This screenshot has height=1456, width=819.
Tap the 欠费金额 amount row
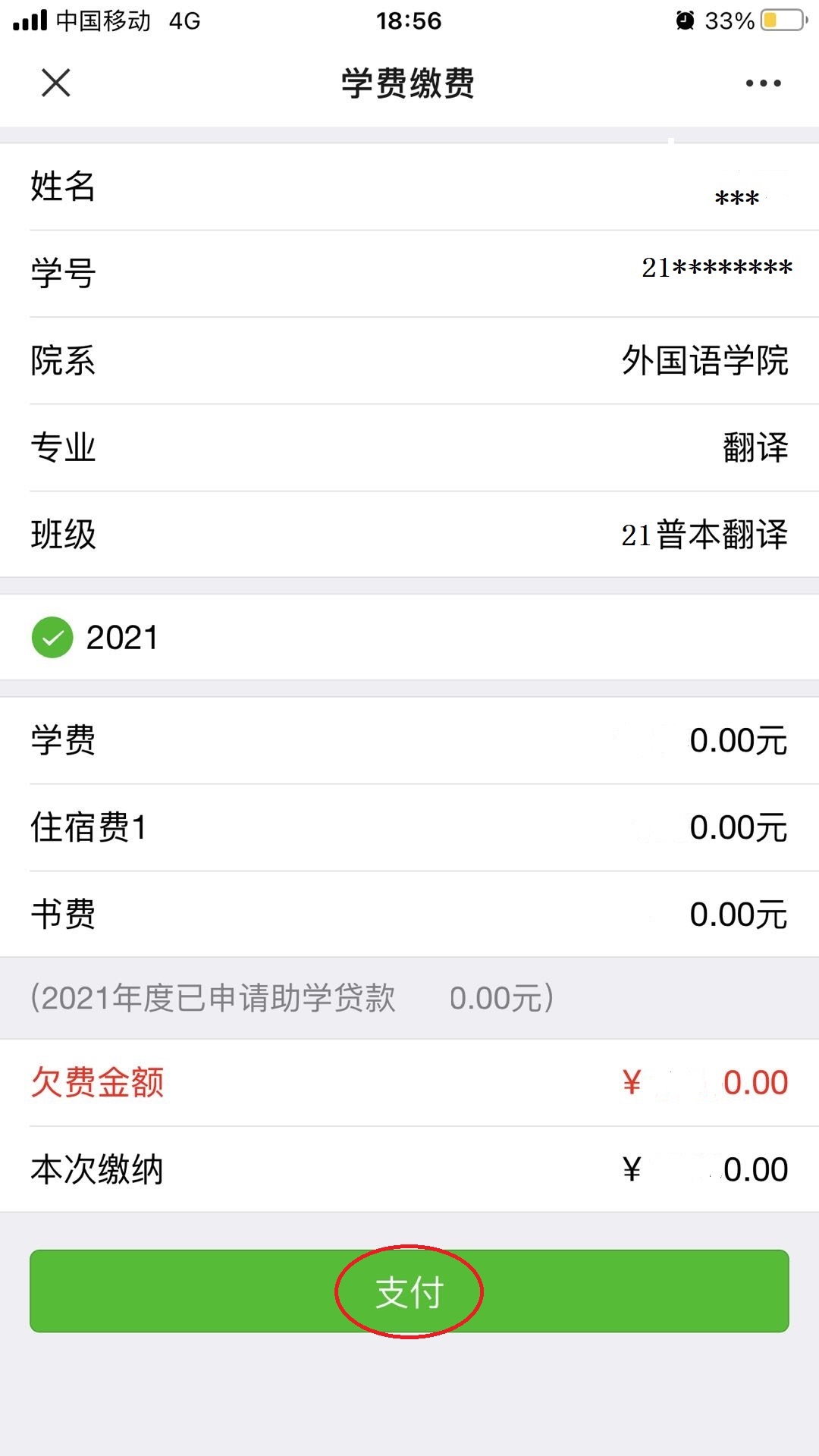coord(409,1082)
